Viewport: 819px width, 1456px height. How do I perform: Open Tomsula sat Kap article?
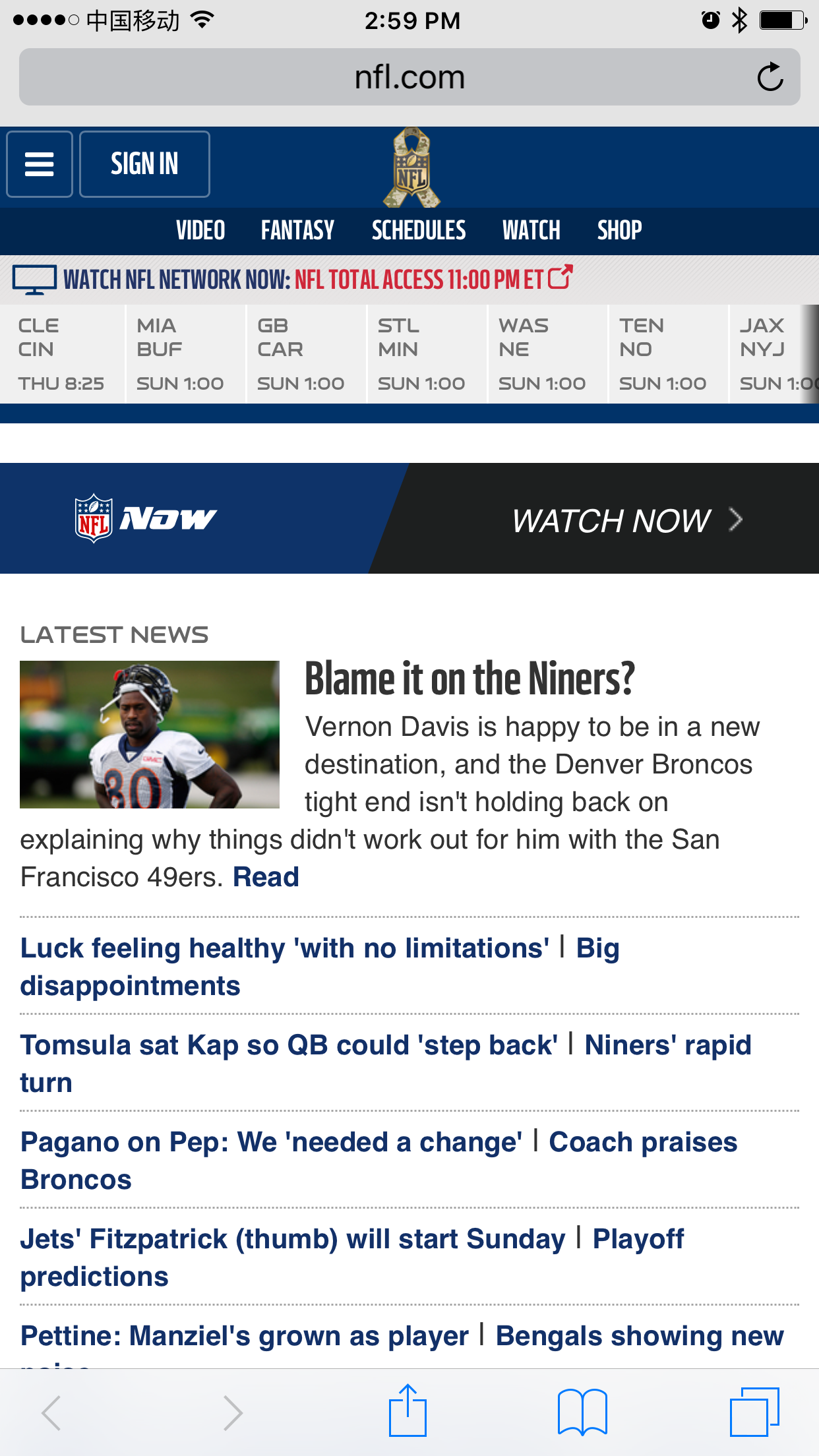click(x=289, y=1045)
